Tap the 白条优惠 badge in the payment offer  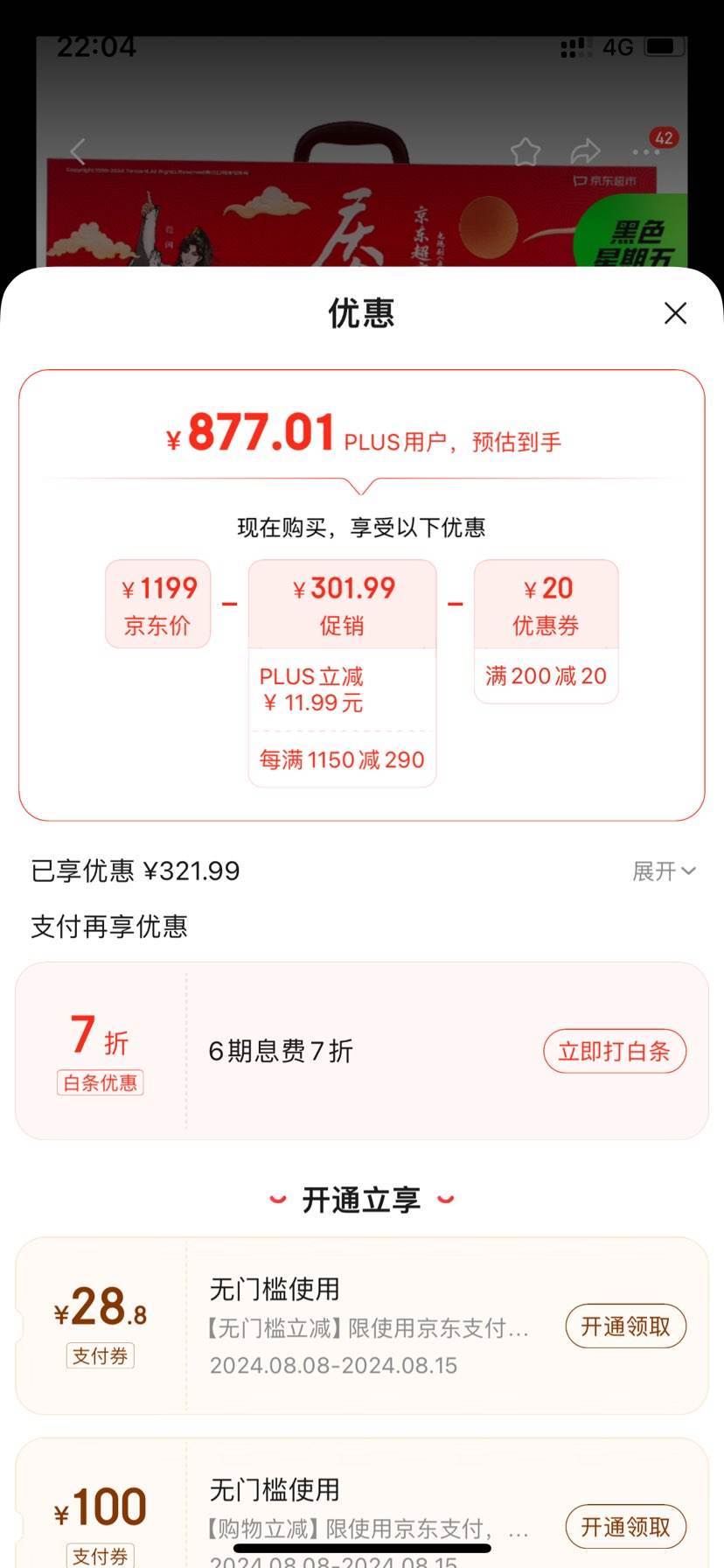100,1083
